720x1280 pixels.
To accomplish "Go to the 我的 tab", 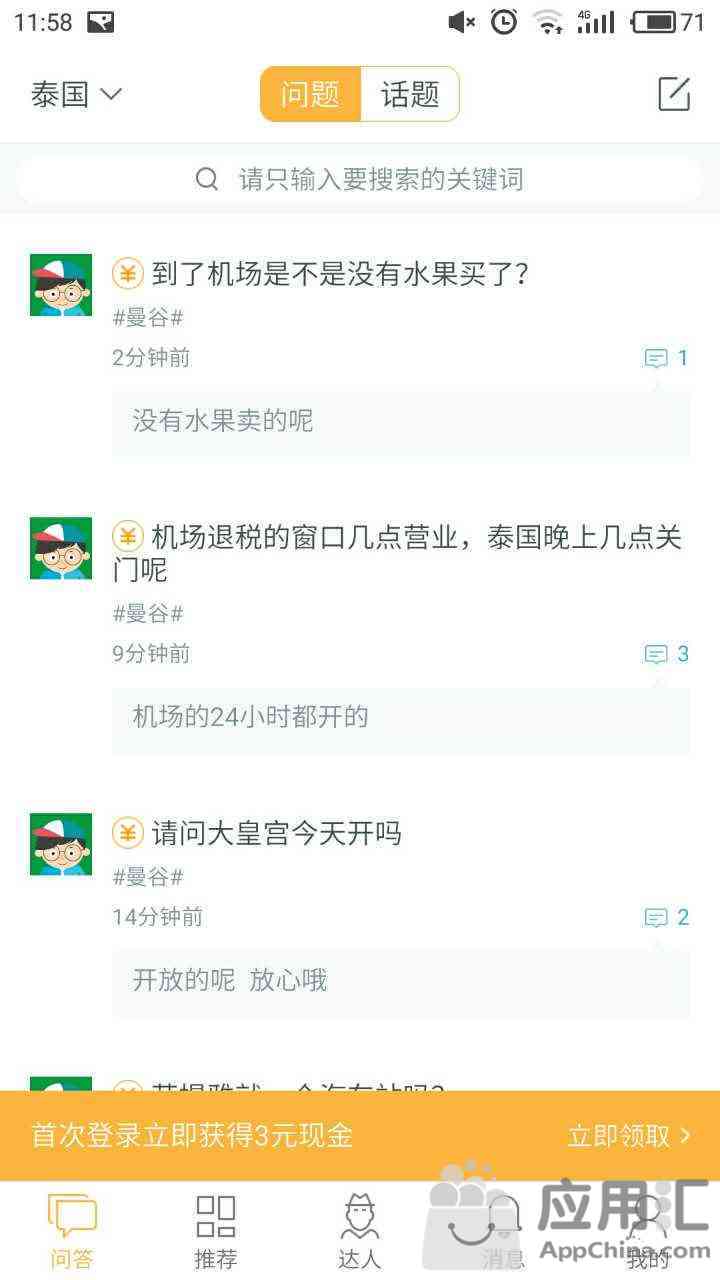I will click(648, 1230).
